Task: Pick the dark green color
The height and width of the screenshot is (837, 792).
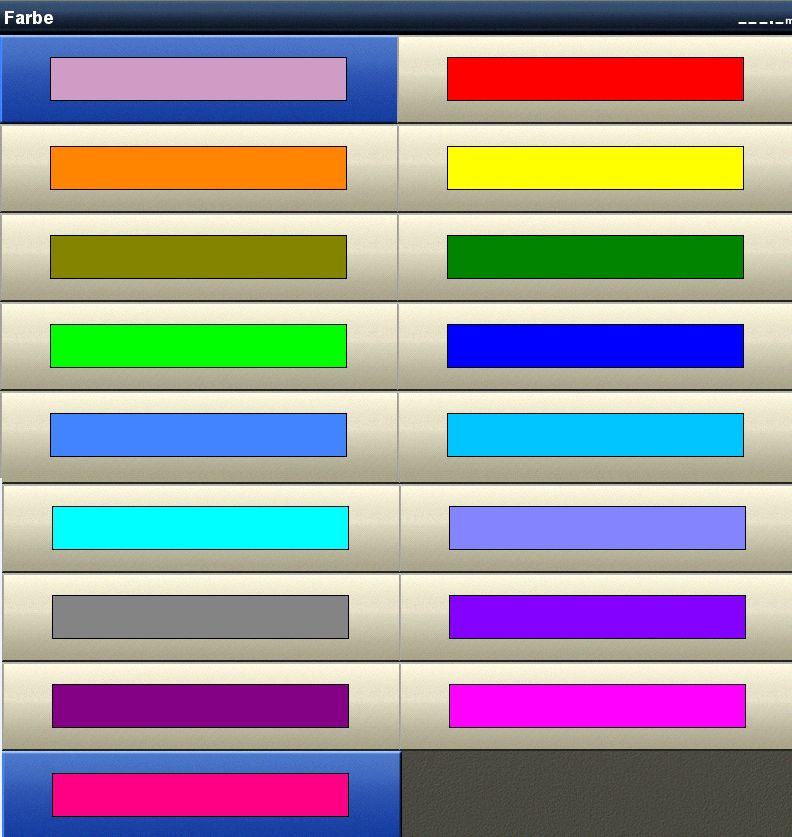Action: click(x=595, y=257)
